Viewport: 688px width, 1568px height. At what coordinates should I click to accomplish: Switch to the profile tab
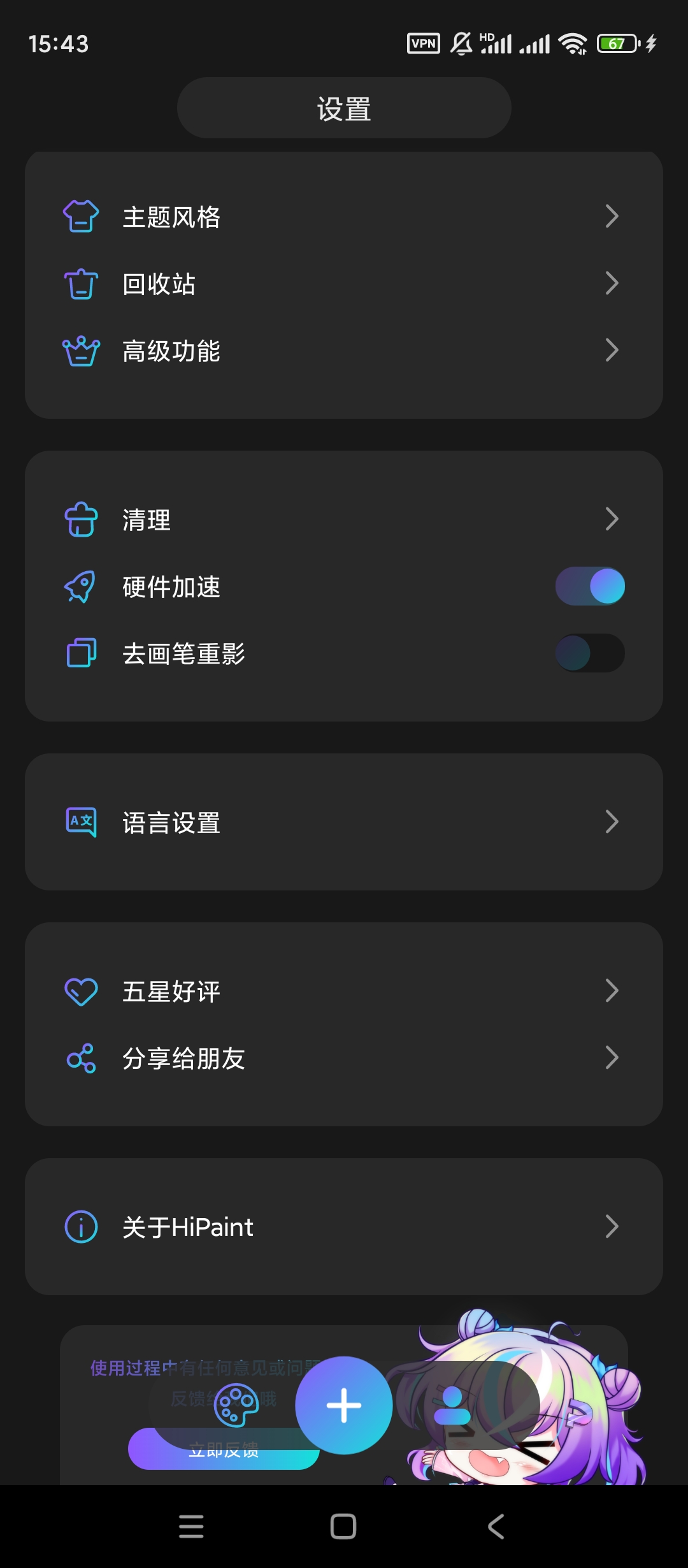(x=452, y=1405)
